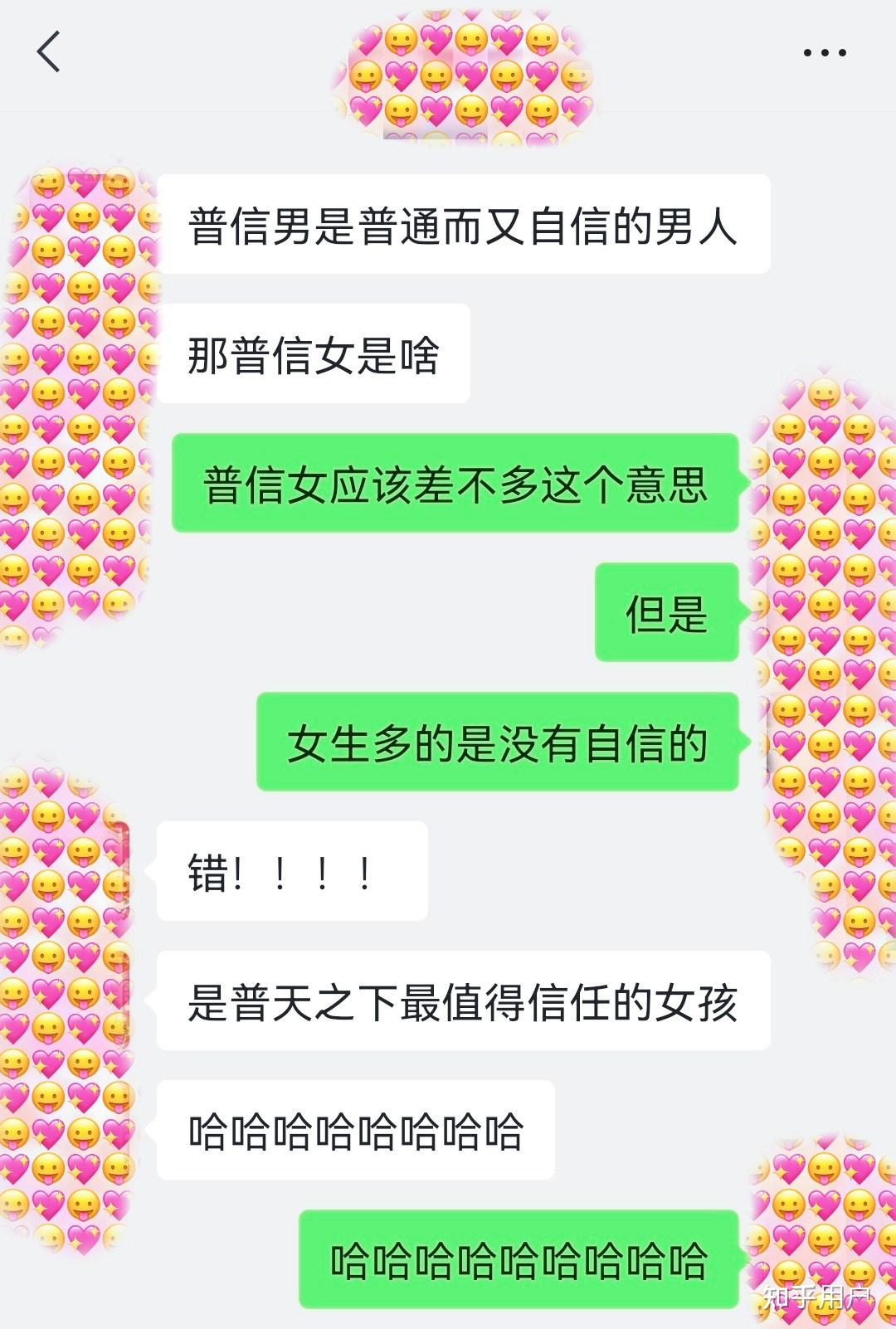Viewport: 896px width, 1329px height.
Task: Tap the avatar next to '错！！！！' message
Action: (66, 871)
